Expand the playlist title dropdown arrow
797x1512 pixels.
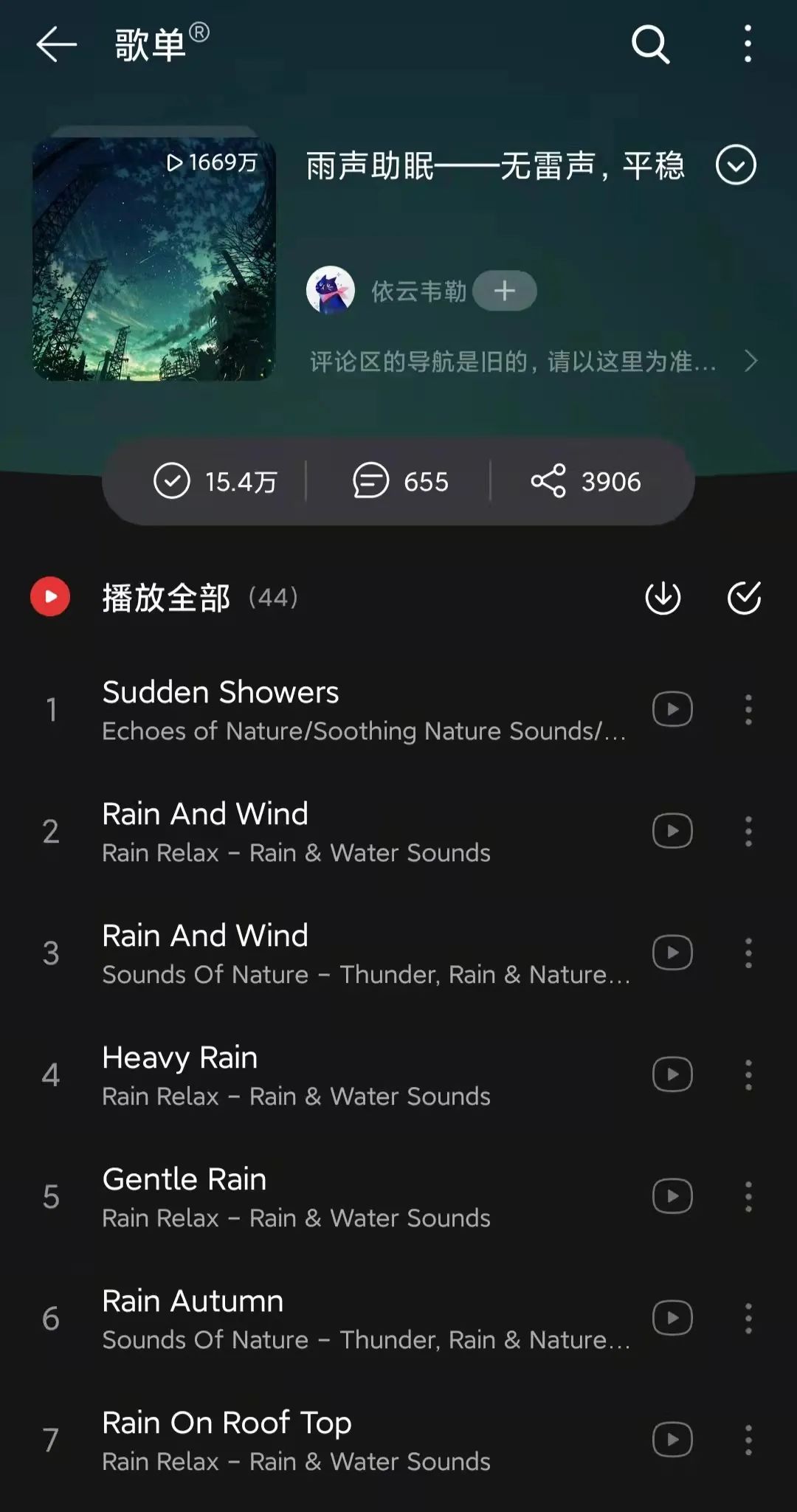coord(736,165)
